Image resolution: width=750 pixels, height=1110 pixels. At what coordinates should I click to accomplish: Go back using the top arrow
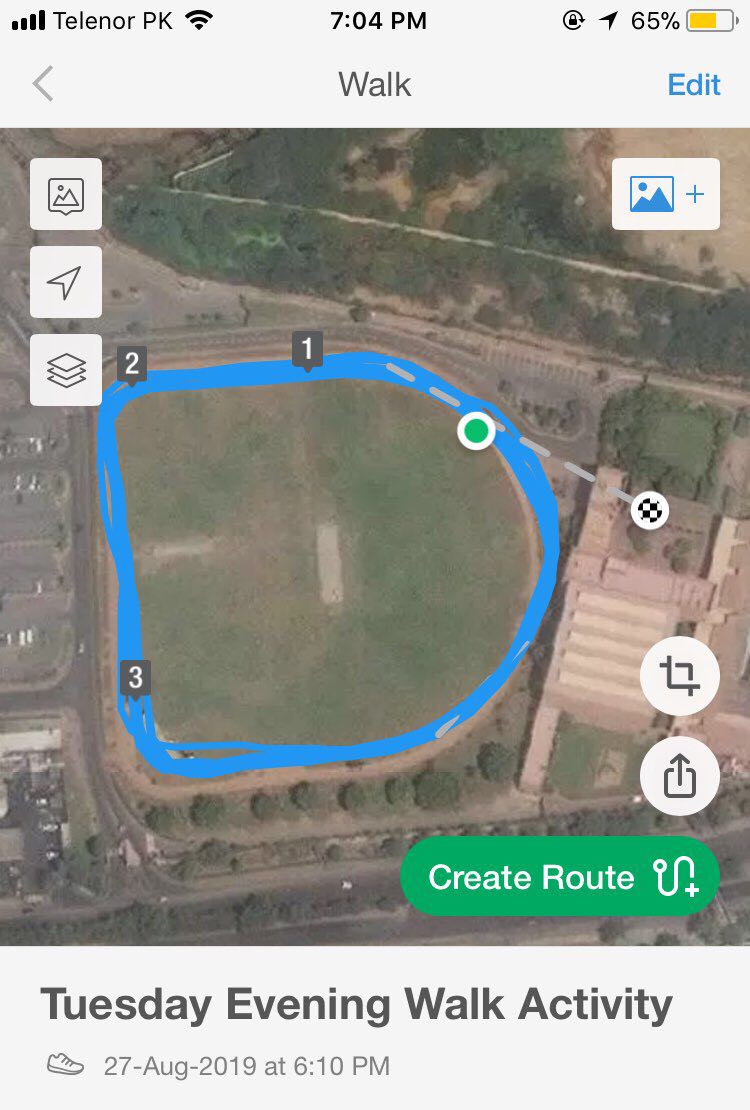43,85
